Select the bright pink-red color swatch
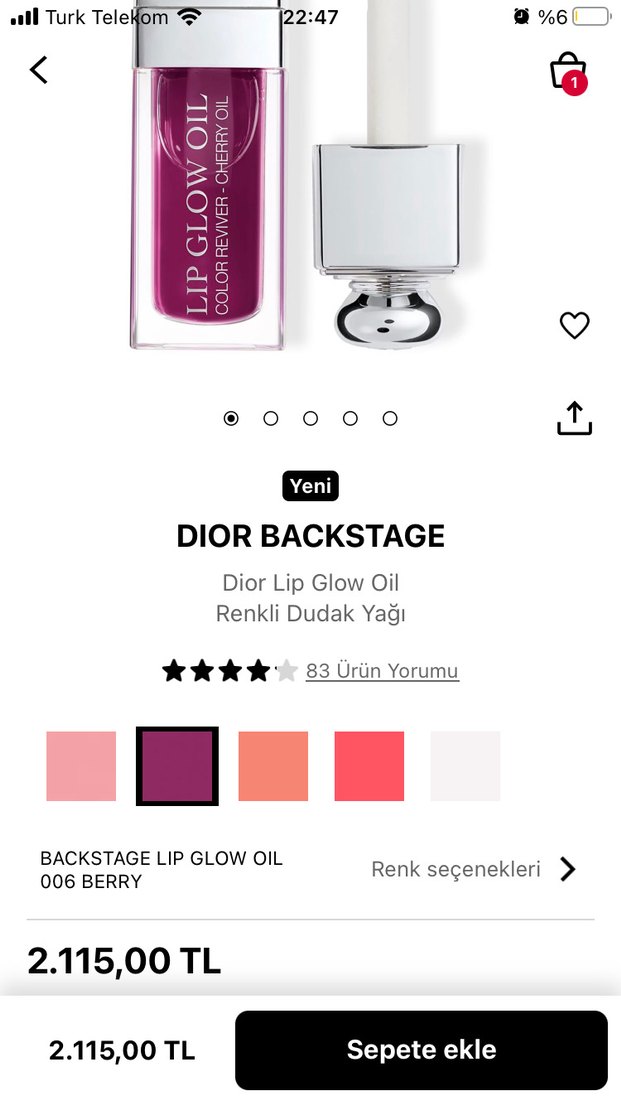This screenshot has height=1105, width=621. point(369,766)
